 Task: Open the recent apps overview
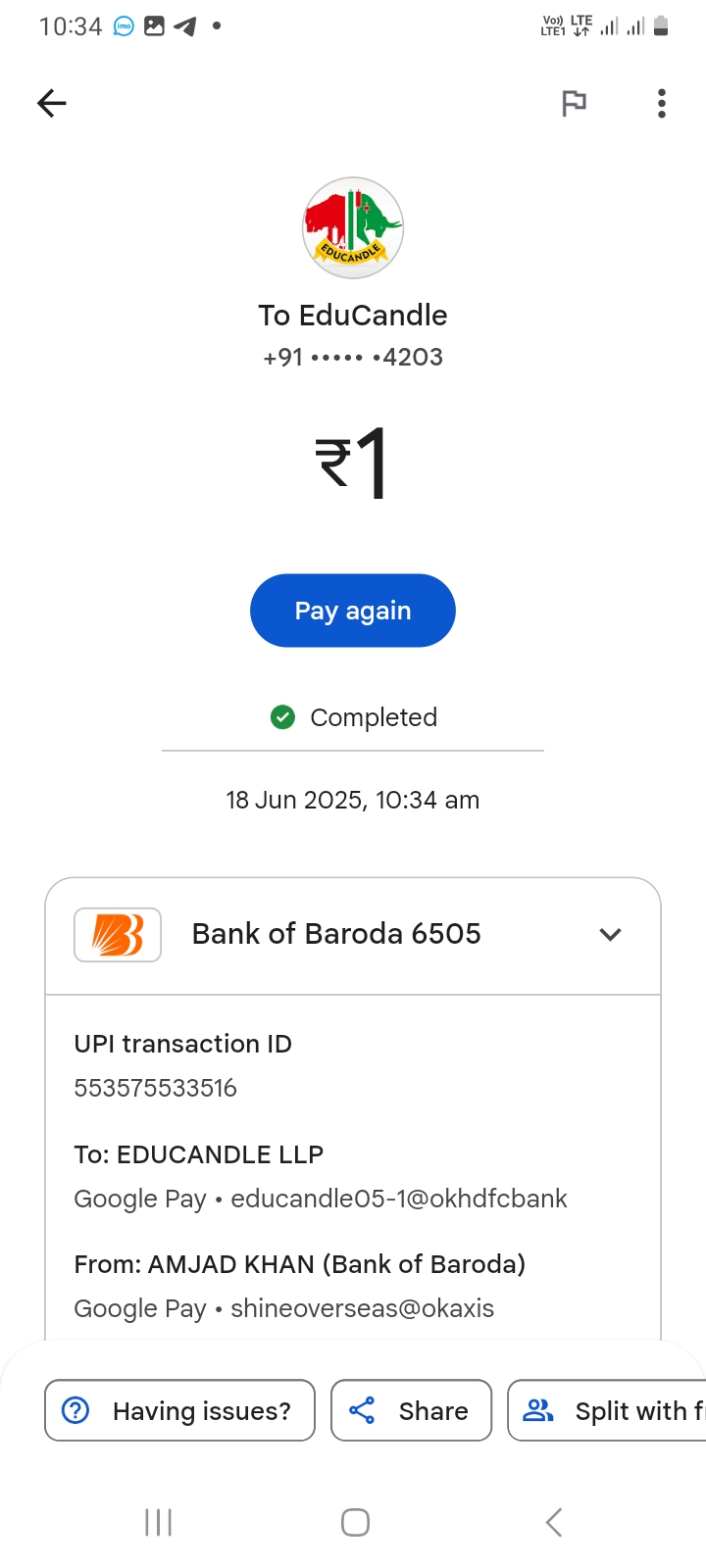tap(158, 1522)
